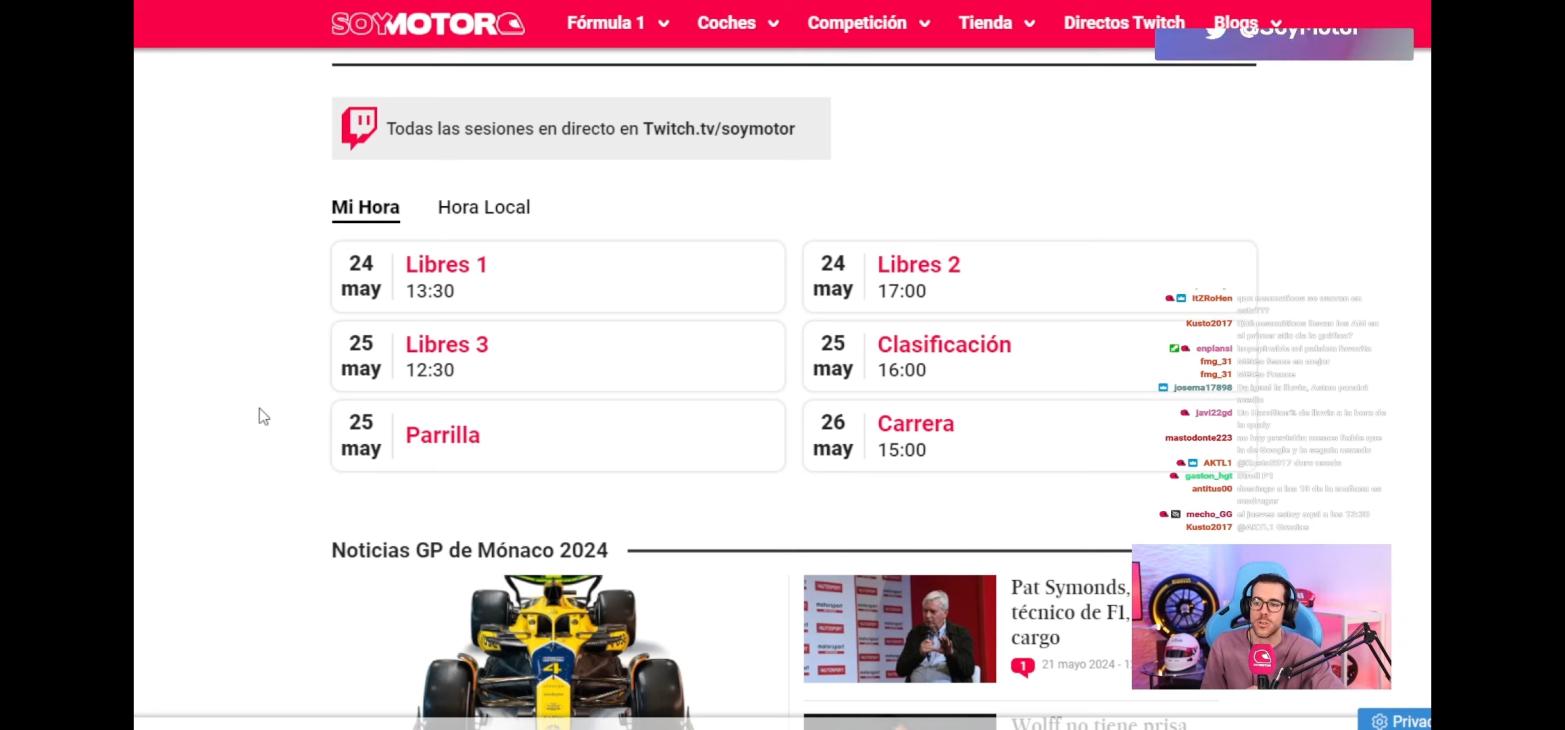The height and width of the screenshot is (730, 1565).
Task: Expand the Tienda dropdown
Action: point(996,23)
